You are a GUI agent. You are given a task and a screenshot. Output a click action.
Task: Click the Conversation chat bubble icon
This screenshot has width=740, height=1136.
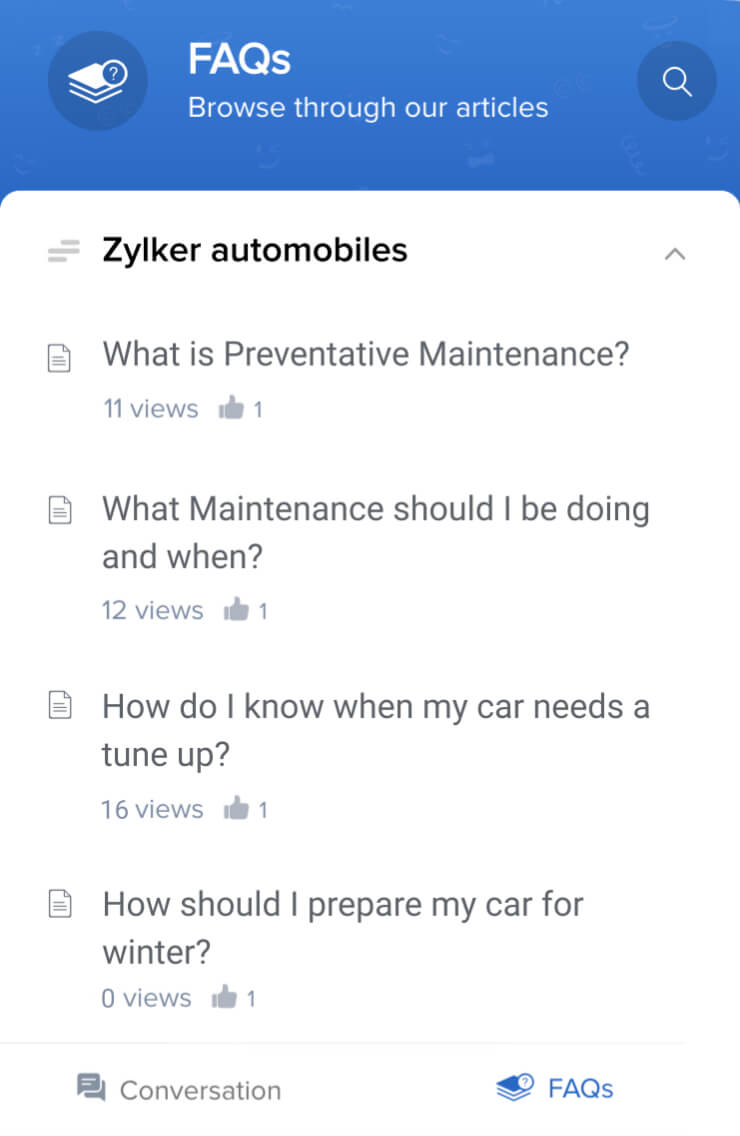coord(91,1087)
